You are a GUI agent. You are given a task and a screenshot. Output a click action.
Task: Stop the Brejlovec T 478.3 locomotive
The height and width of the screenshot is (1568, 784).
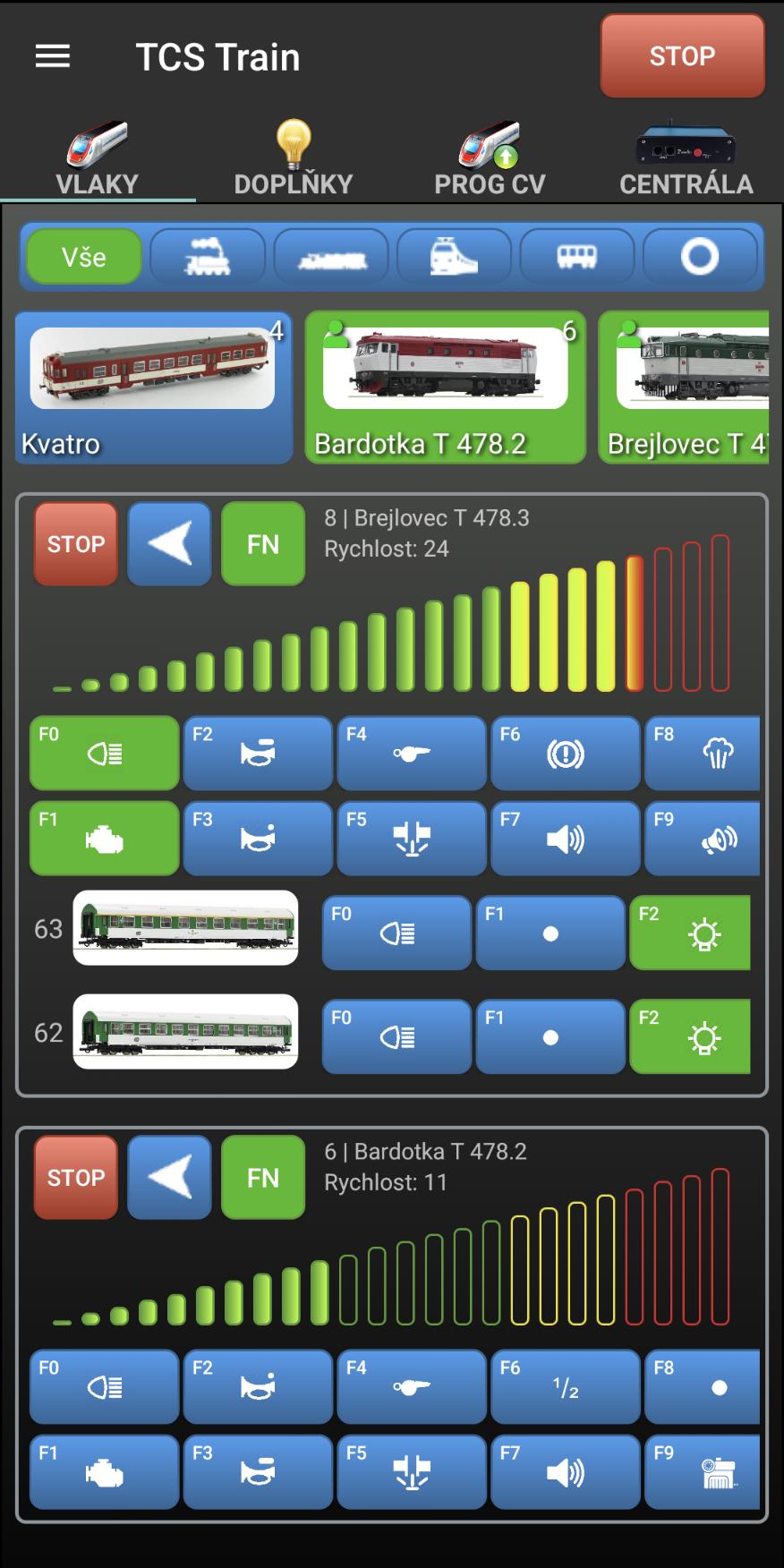[76, 544]
